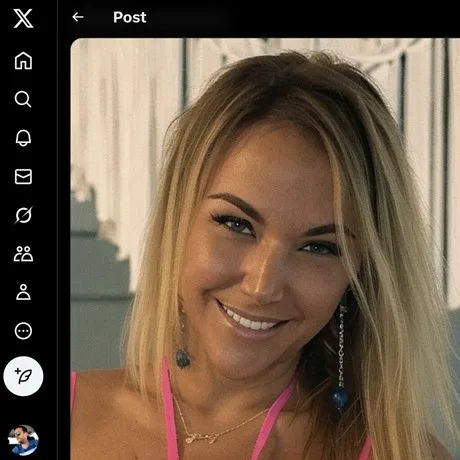Expand the More options menu
This screenshot has width=460, height=460.
(23, 331)
